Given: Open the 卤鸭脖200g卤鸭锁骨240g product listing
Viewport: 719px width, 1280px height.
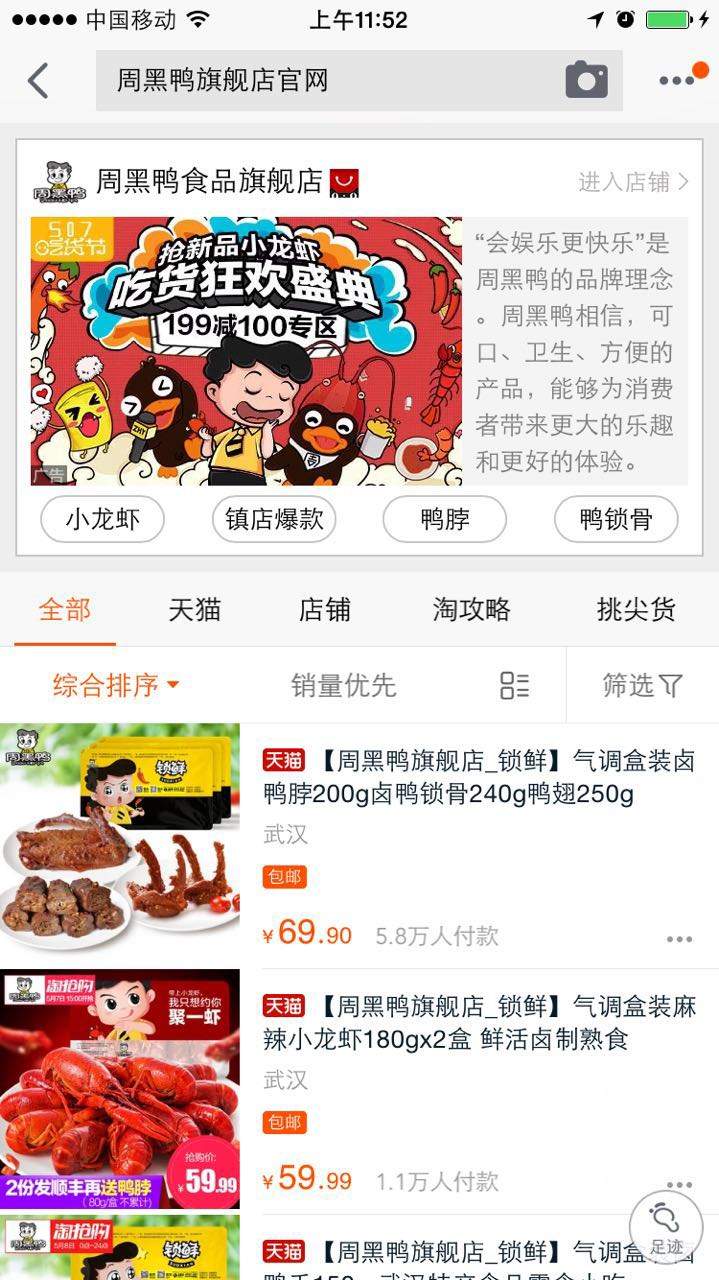Looking at the screenshot, I should (478, 778).
